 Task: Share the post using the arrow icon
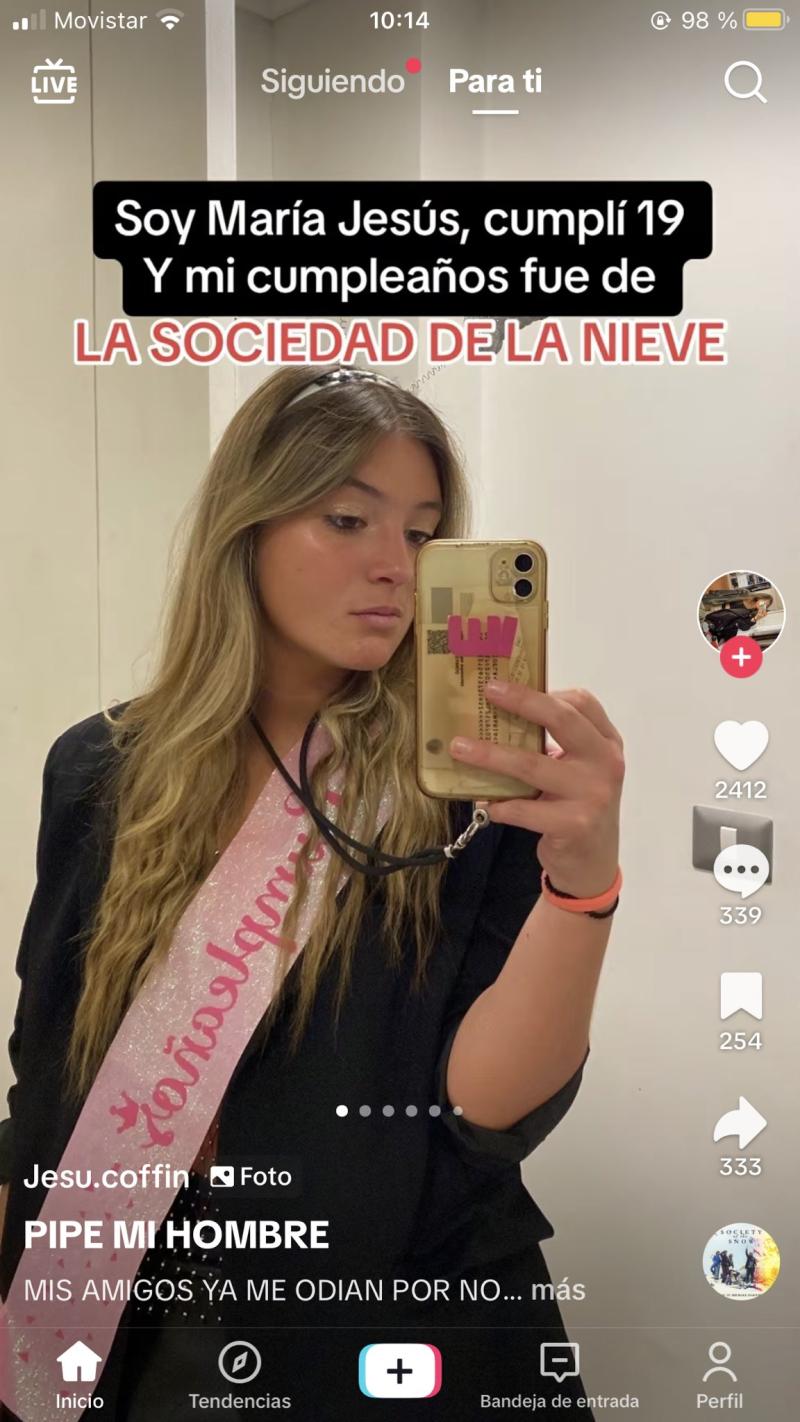point(738,1122)
